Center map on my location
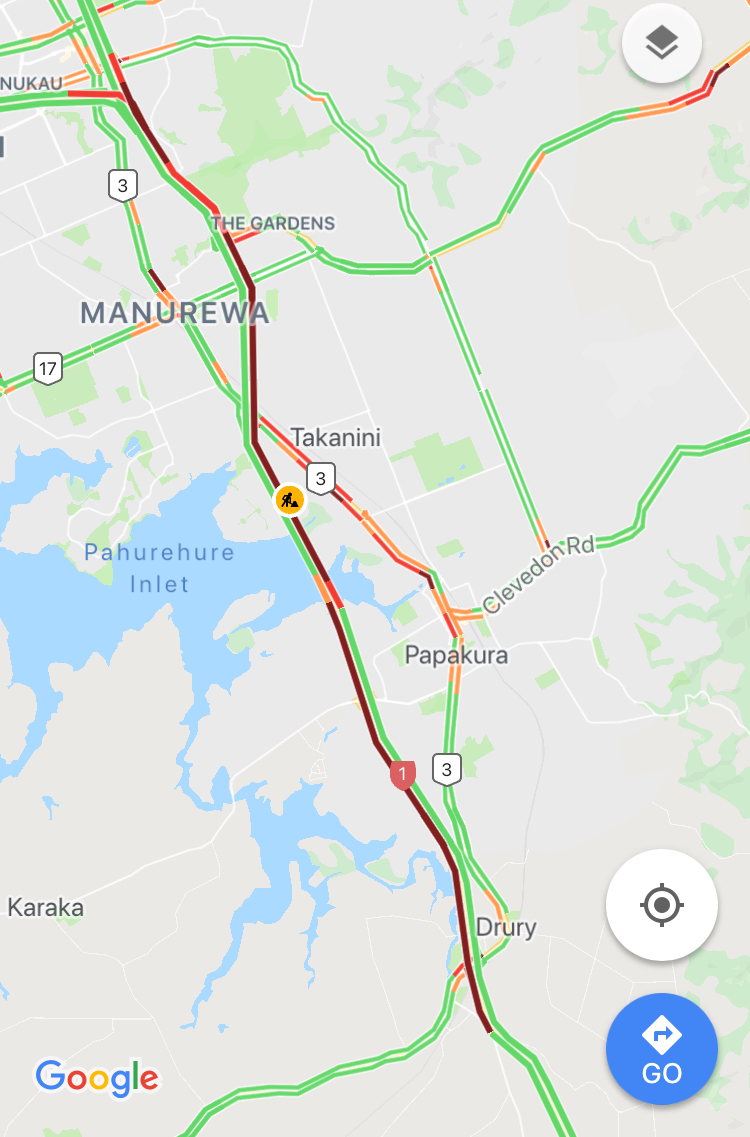 661,906
